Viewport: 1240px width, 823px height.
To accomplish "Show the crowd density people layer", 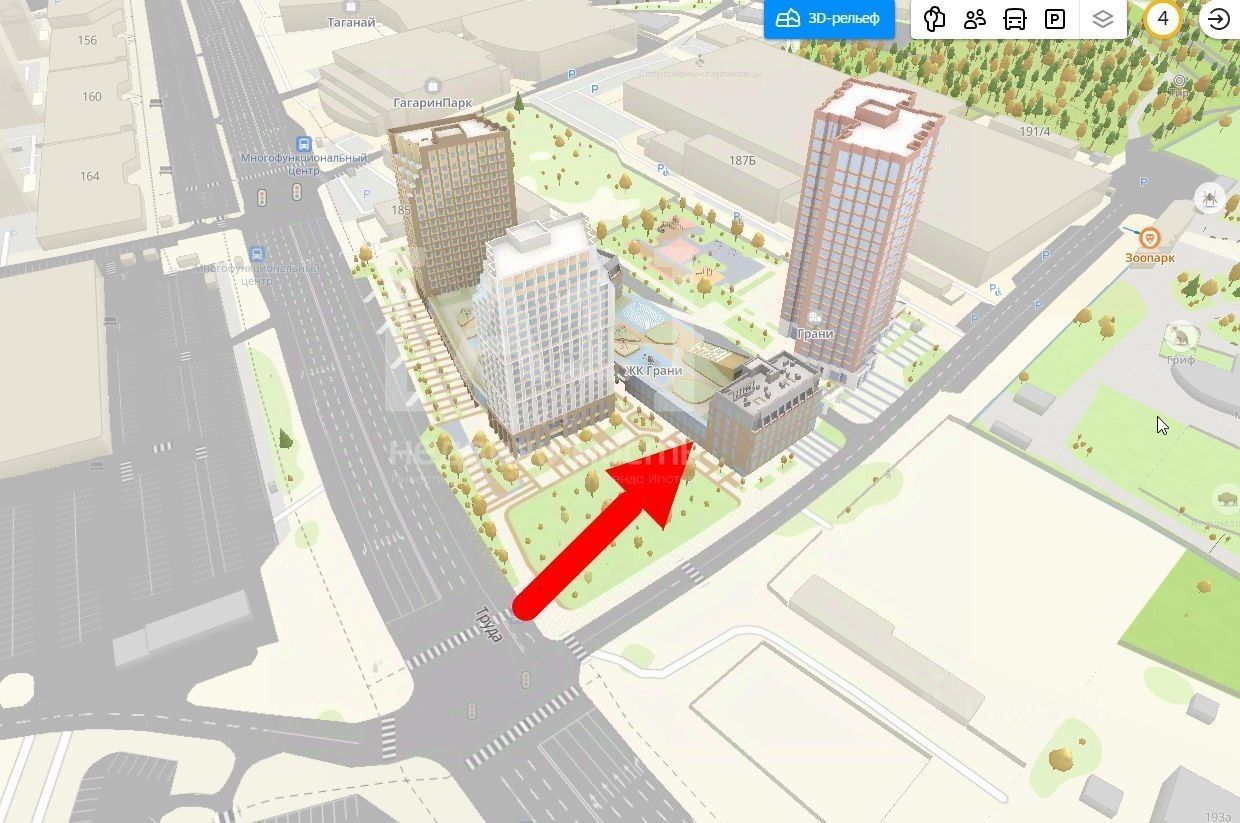I will 975,19.
